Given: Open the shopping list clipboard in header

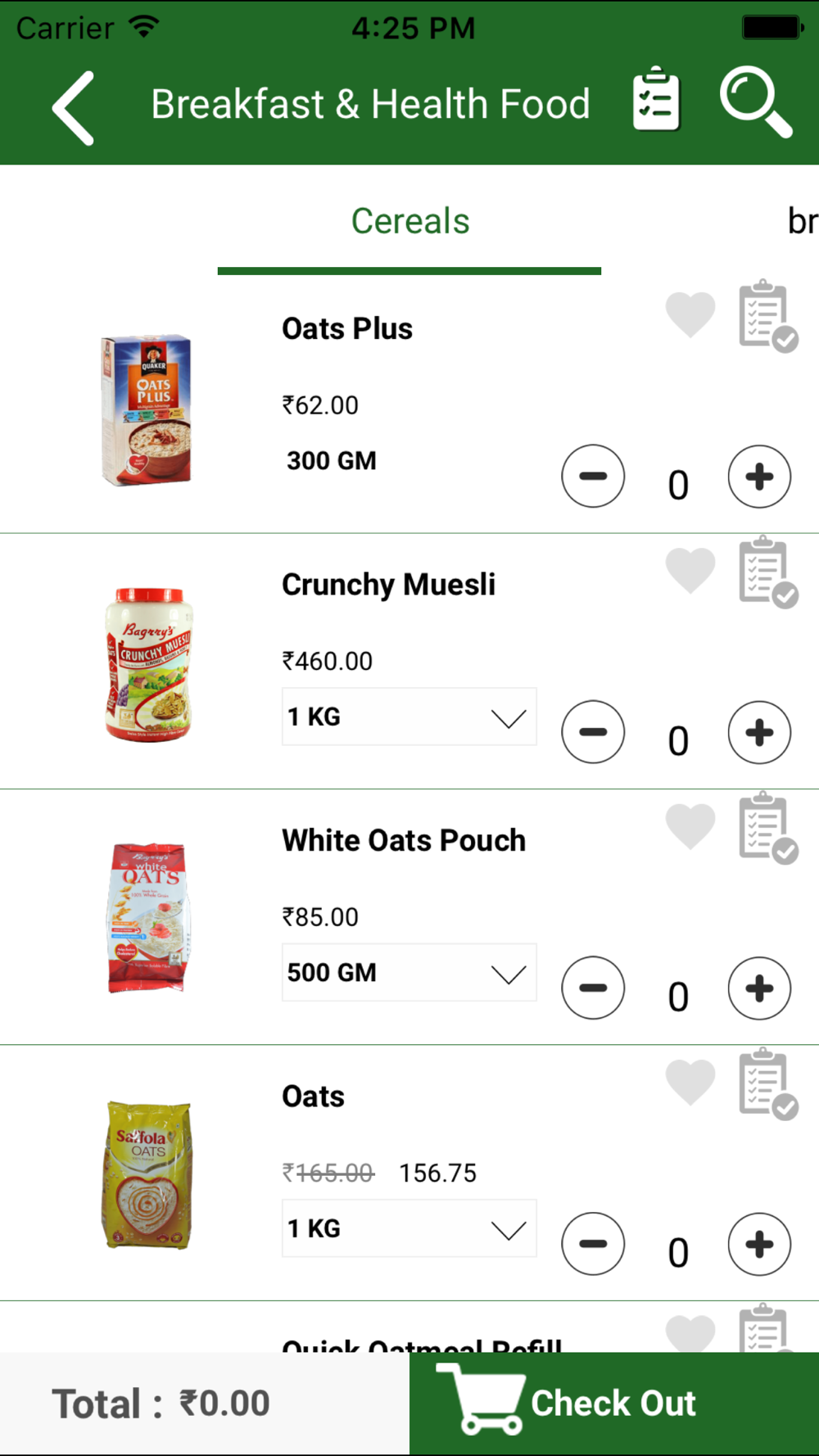Looking at the screenshot, I should 656,100.
